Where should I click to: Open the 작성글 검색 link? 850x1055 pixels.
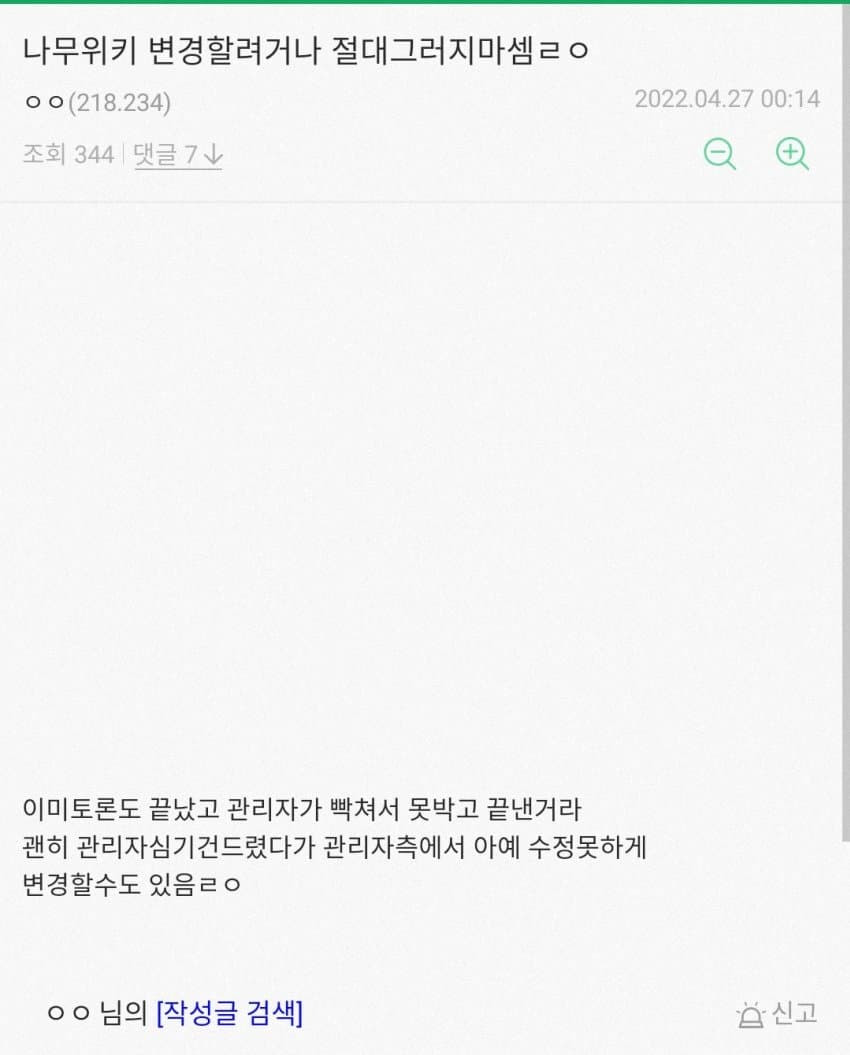pos(229,1013)
